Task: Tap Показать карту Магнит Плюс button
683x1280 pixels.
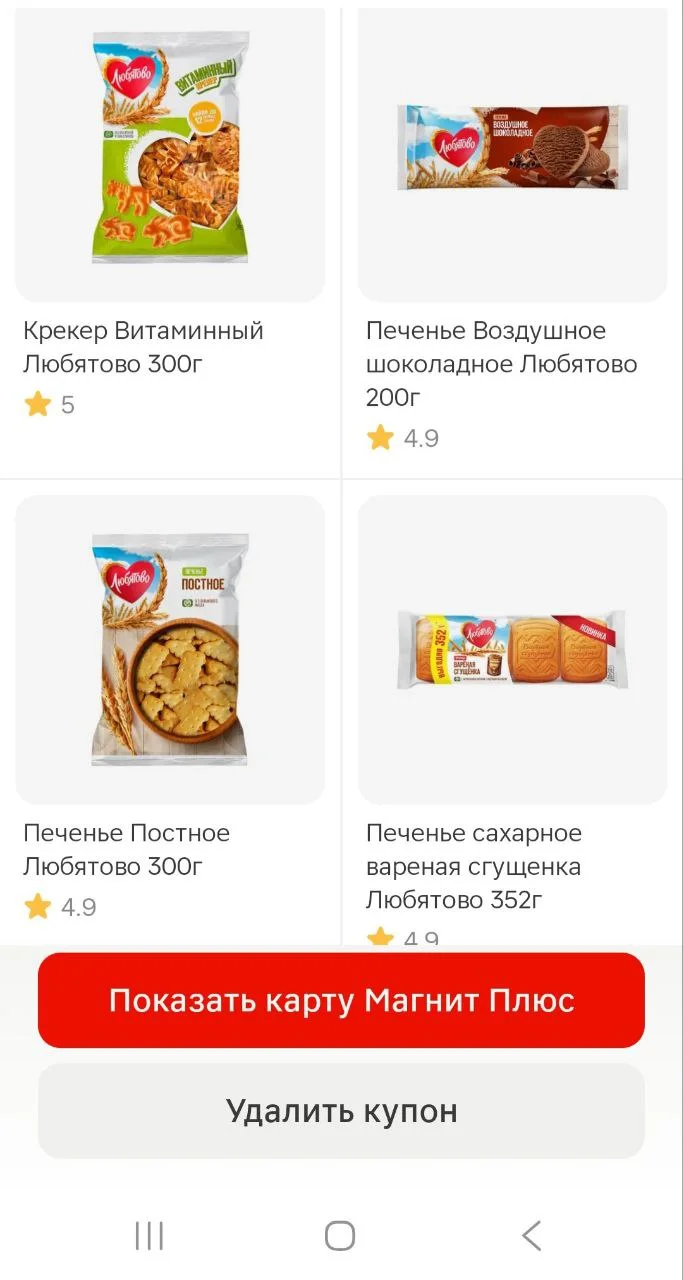Action: click(341, 1000)
